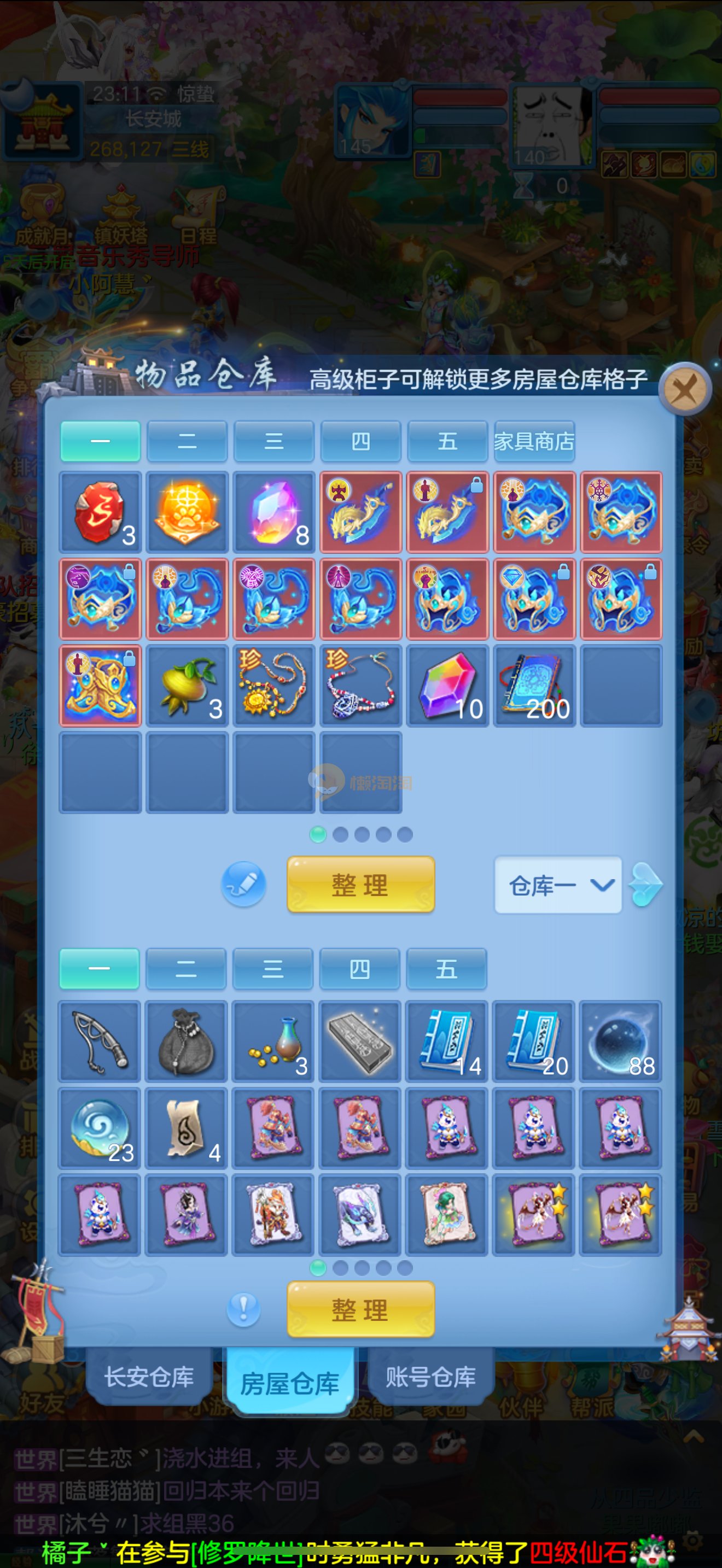
Task: Switch warehouse to page 五
Action: [447, 441]
